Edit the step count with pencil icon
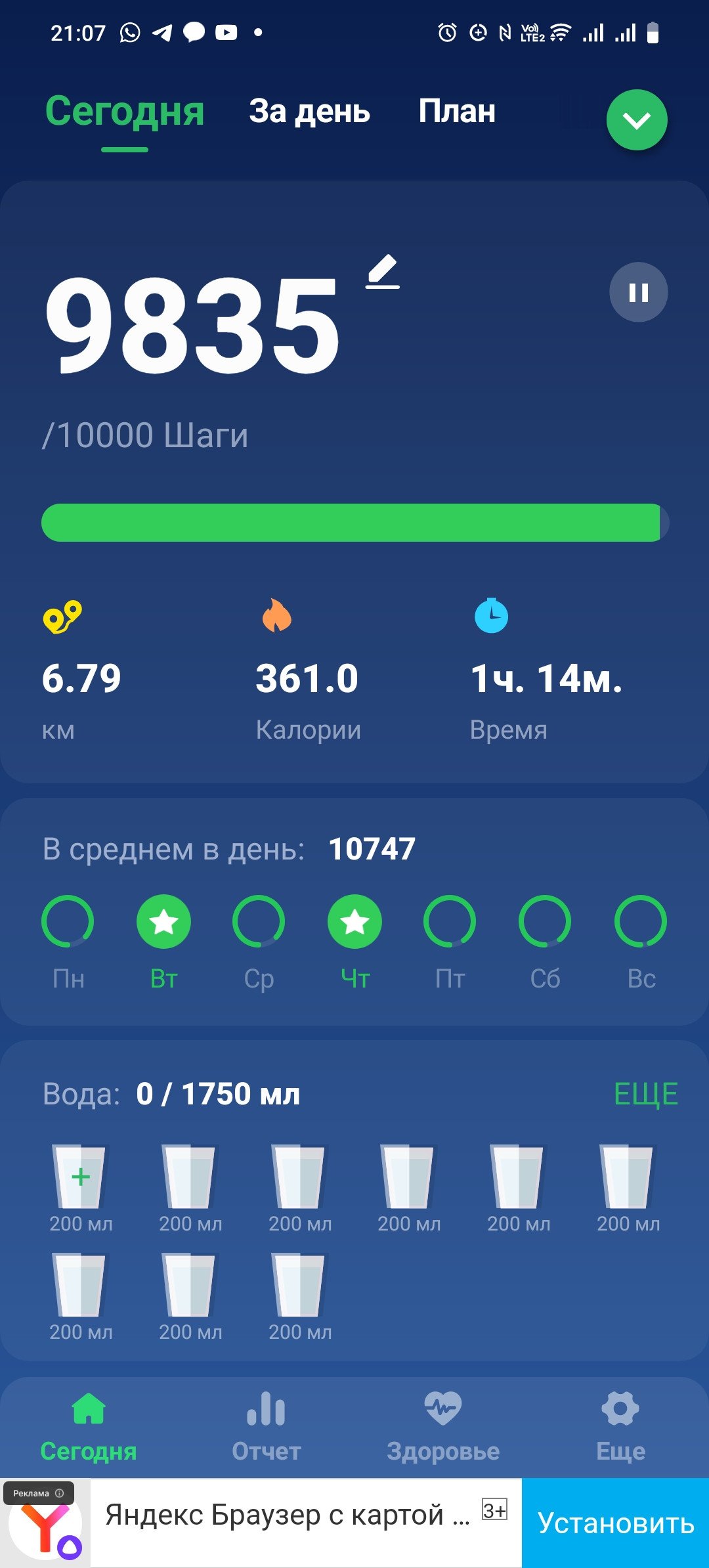Screen dimensions: 709x1568 (x=383, y=271)
